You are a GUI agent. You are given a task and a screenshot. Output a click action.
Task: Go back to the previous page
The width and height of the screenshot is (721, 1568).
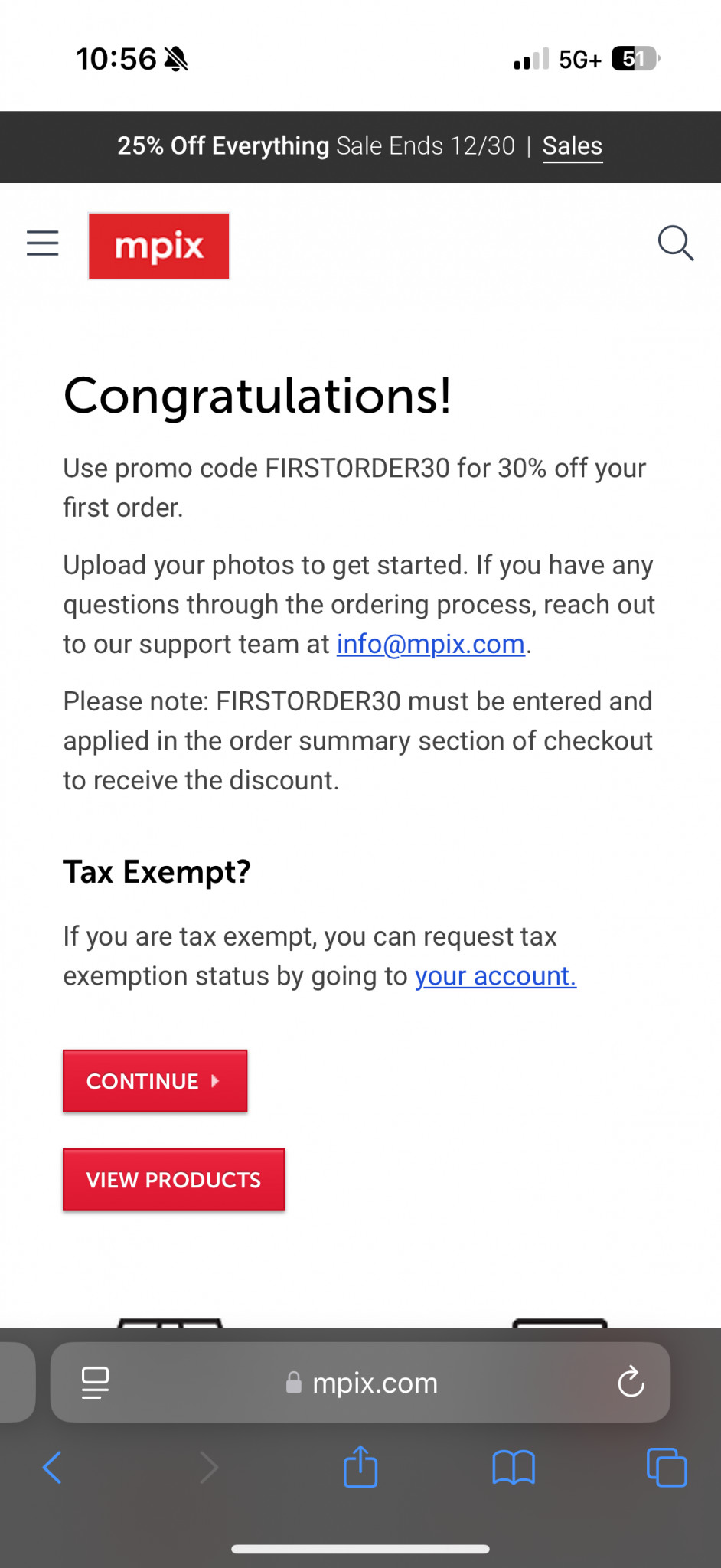53,1468
